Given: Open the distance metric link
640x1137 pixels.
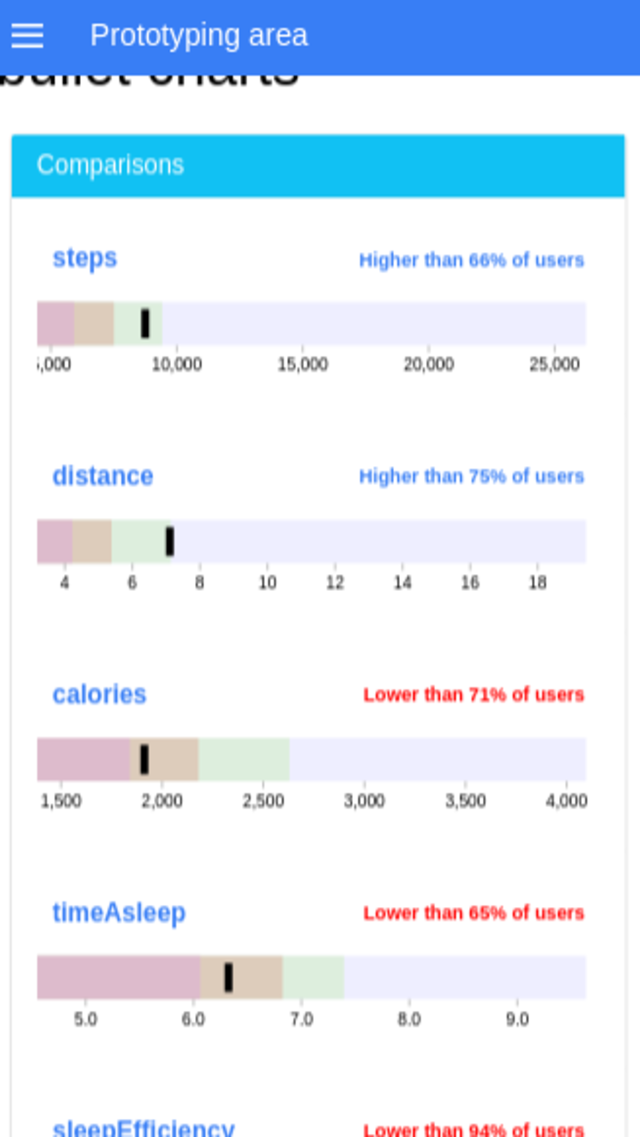Looking at the screenshot, I should [103, 476].
